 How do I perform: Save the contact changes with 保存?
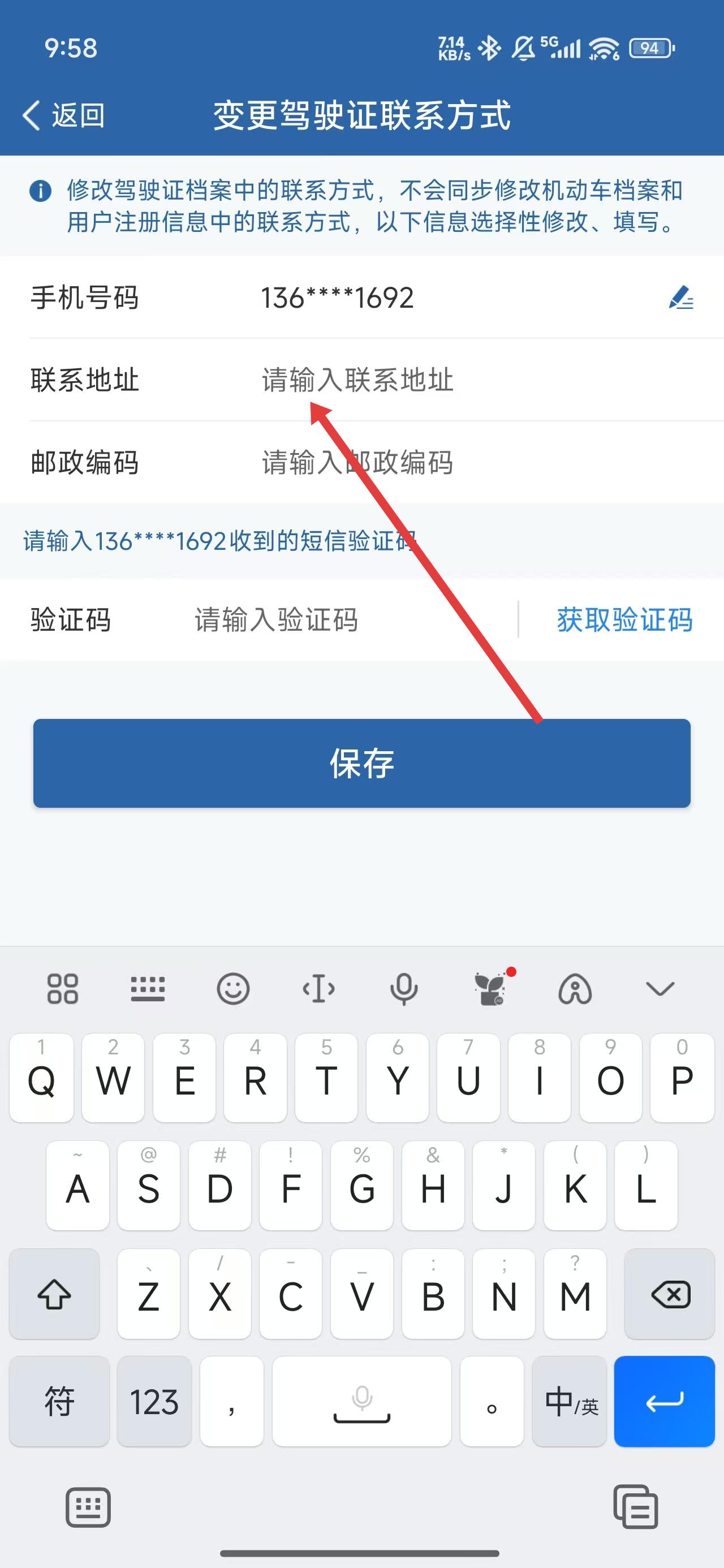(361, 763)
